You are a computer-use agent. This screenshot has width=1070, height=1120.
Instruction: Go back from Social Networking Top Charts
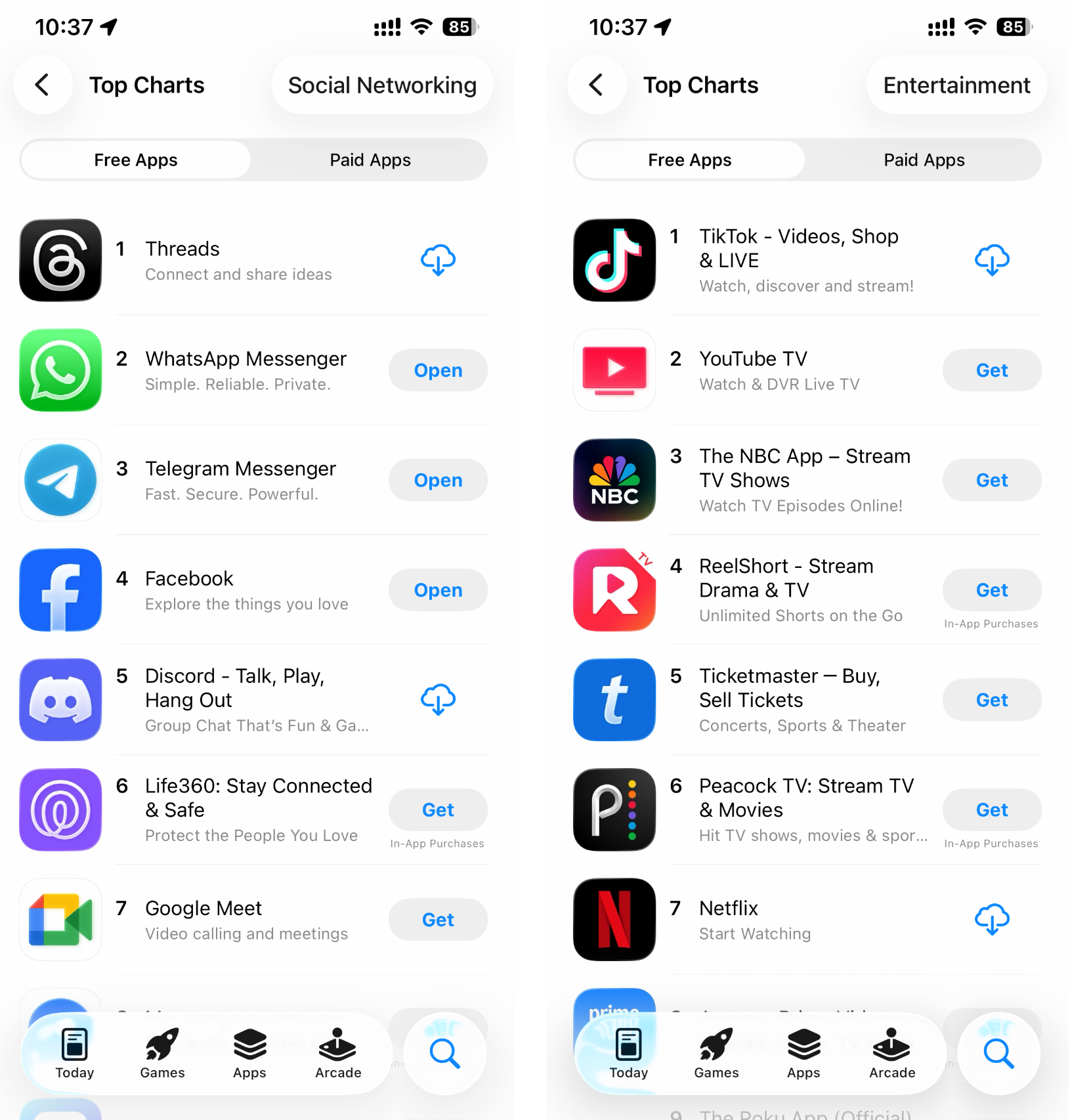pos(43,85)
